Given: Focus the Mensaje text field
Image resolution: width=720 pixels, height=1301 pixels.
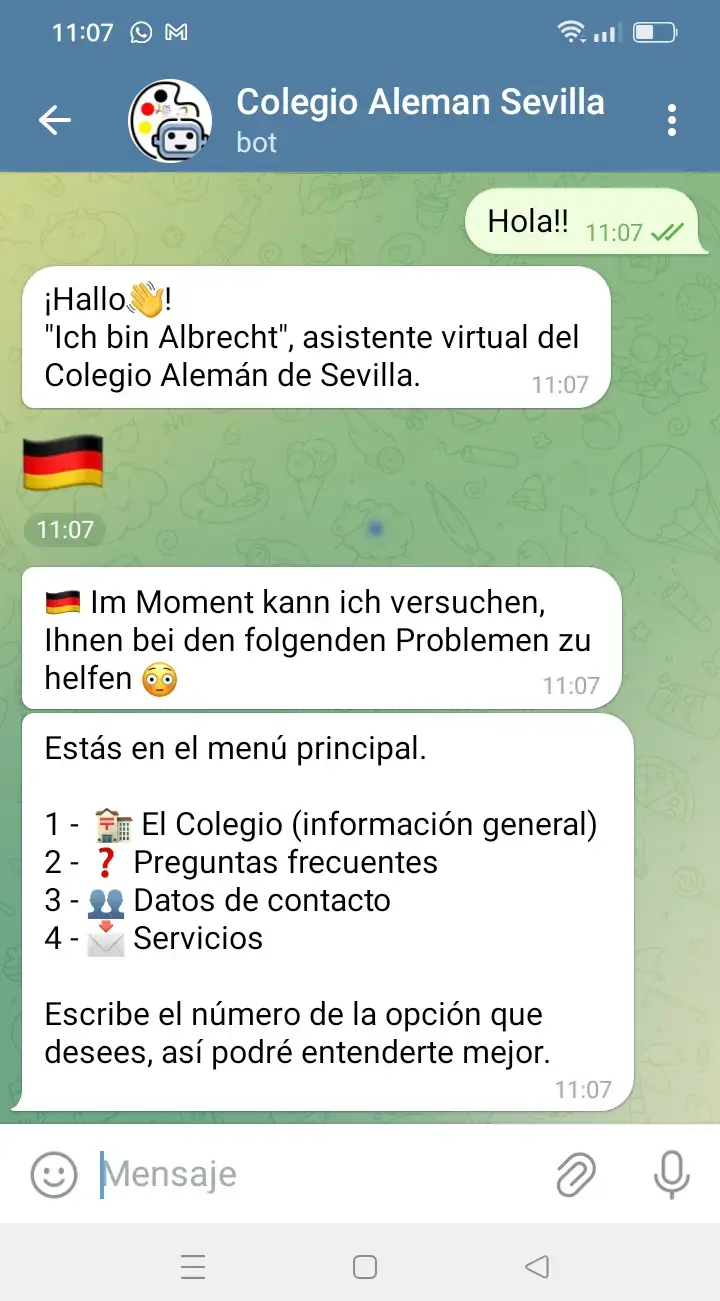Looking at the screenshot, I should [x=320, y=1174].
